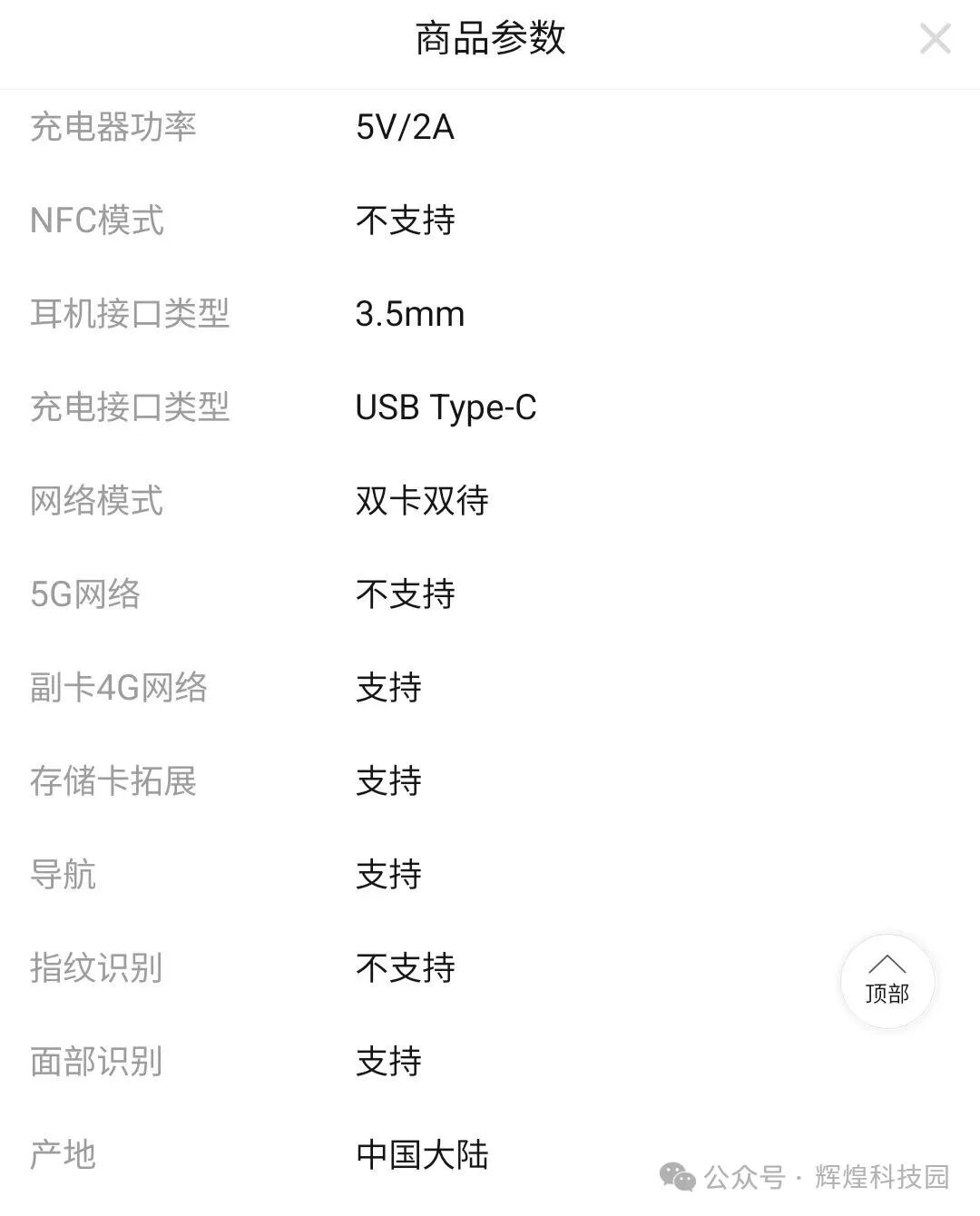The width and height of the screenshot is (980, 1216).
Task: Click the 支持 value for 副卡4G网络
Action: (387, 690)
